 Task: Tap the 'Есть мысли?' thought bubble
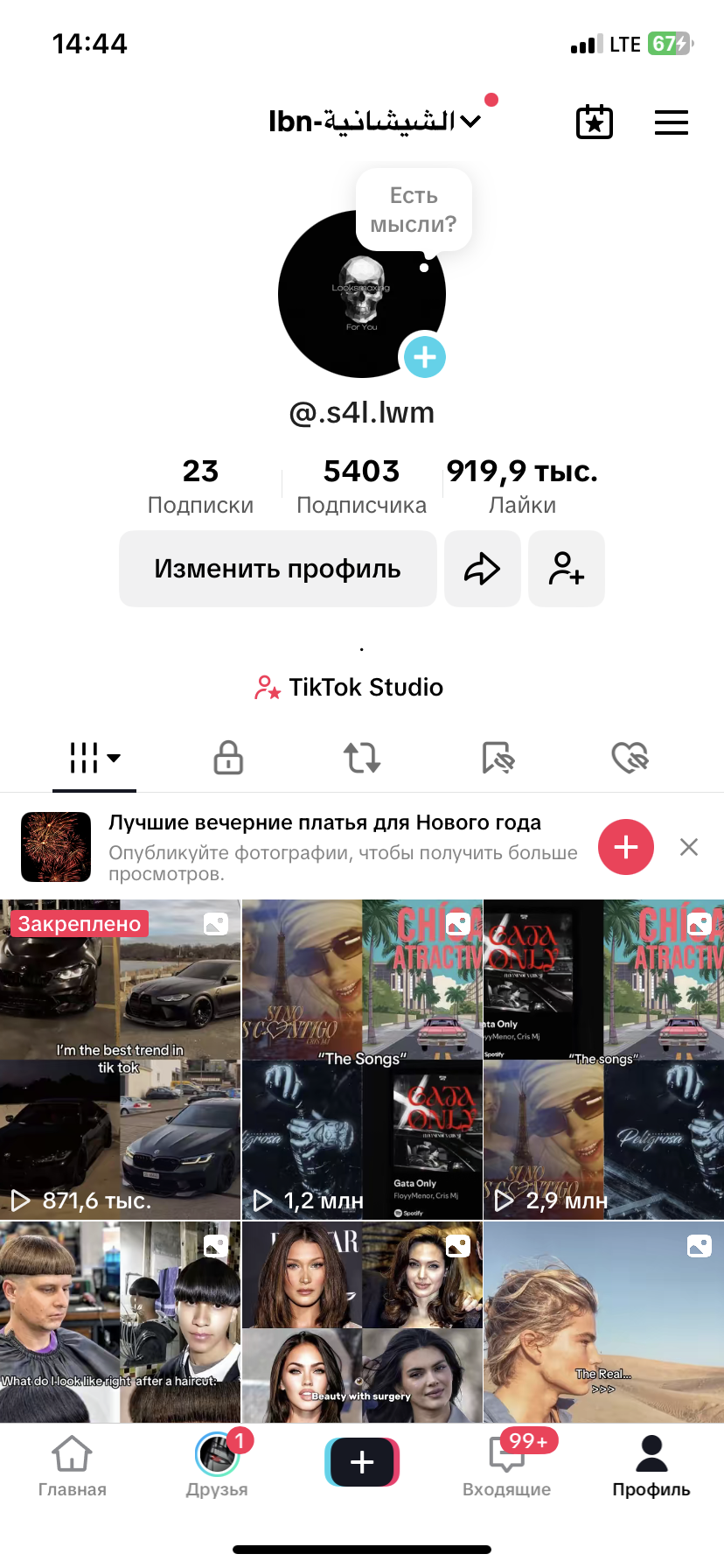pos(414,210)
